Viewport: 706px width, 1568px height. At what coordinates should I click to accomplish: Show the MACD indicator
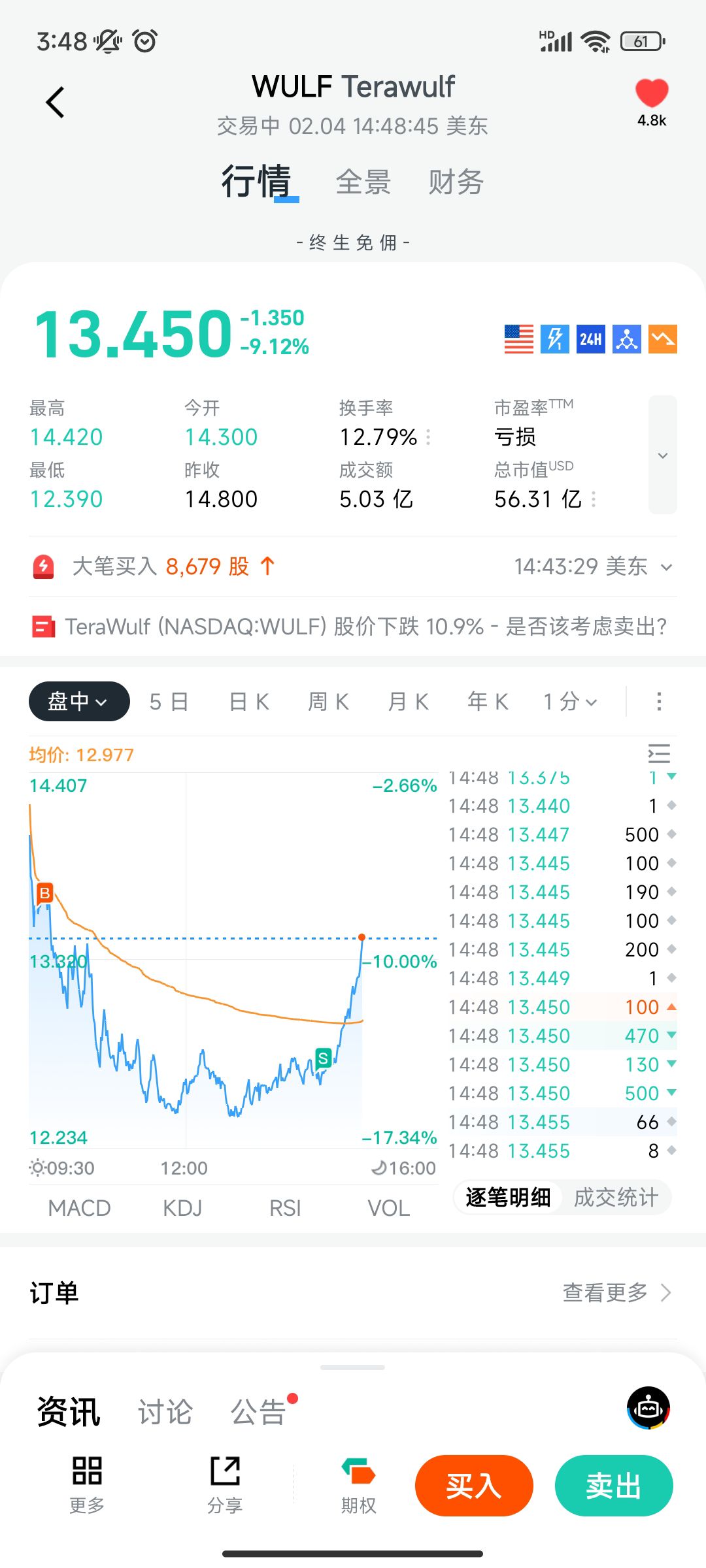[x=79, y=1208]
